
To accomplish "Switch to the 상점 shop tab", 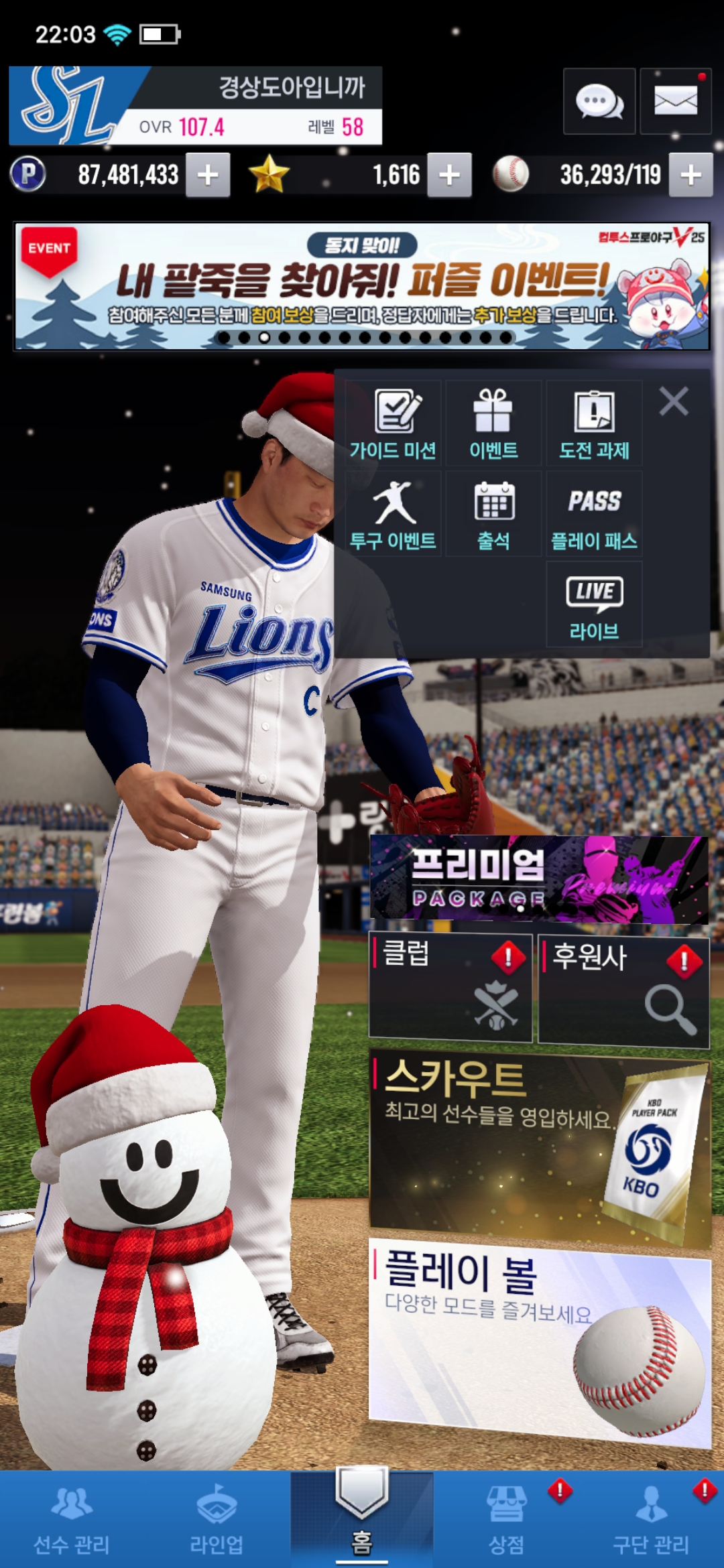I will tap(507, 1518).
